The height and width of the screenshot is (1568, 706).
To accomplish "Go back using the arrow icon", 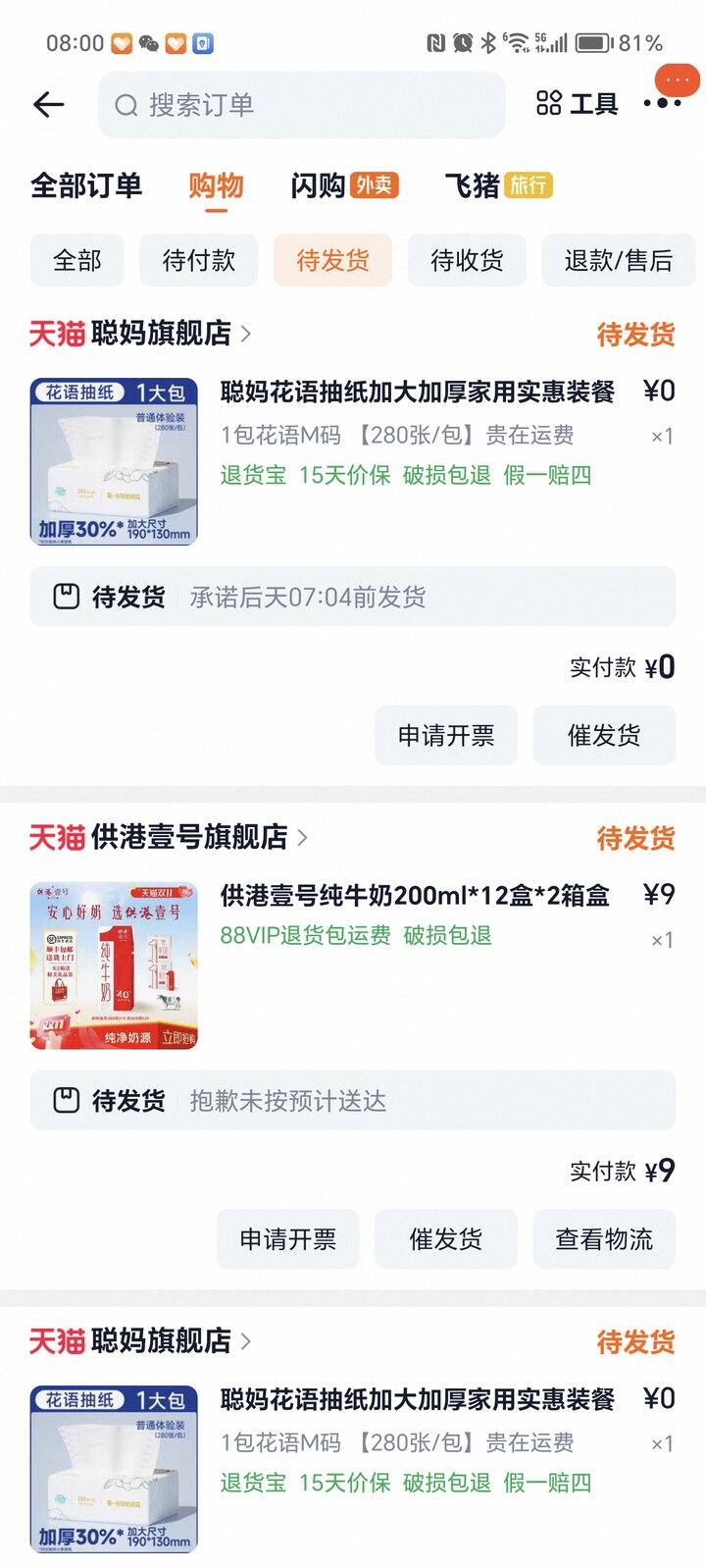I will tap(48, 104).
